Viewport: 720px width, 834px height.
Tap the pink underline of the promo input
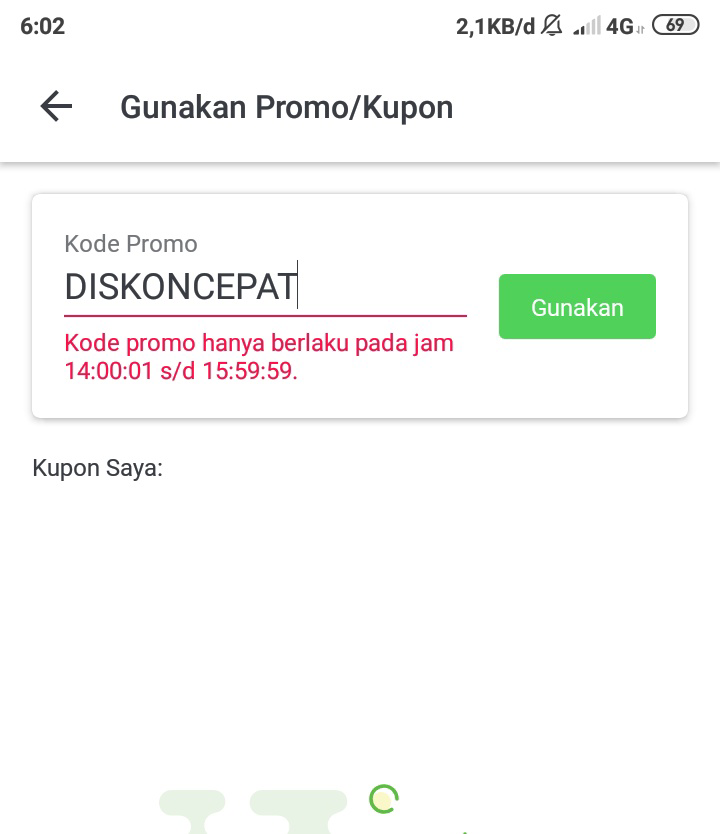click(265, 315)
